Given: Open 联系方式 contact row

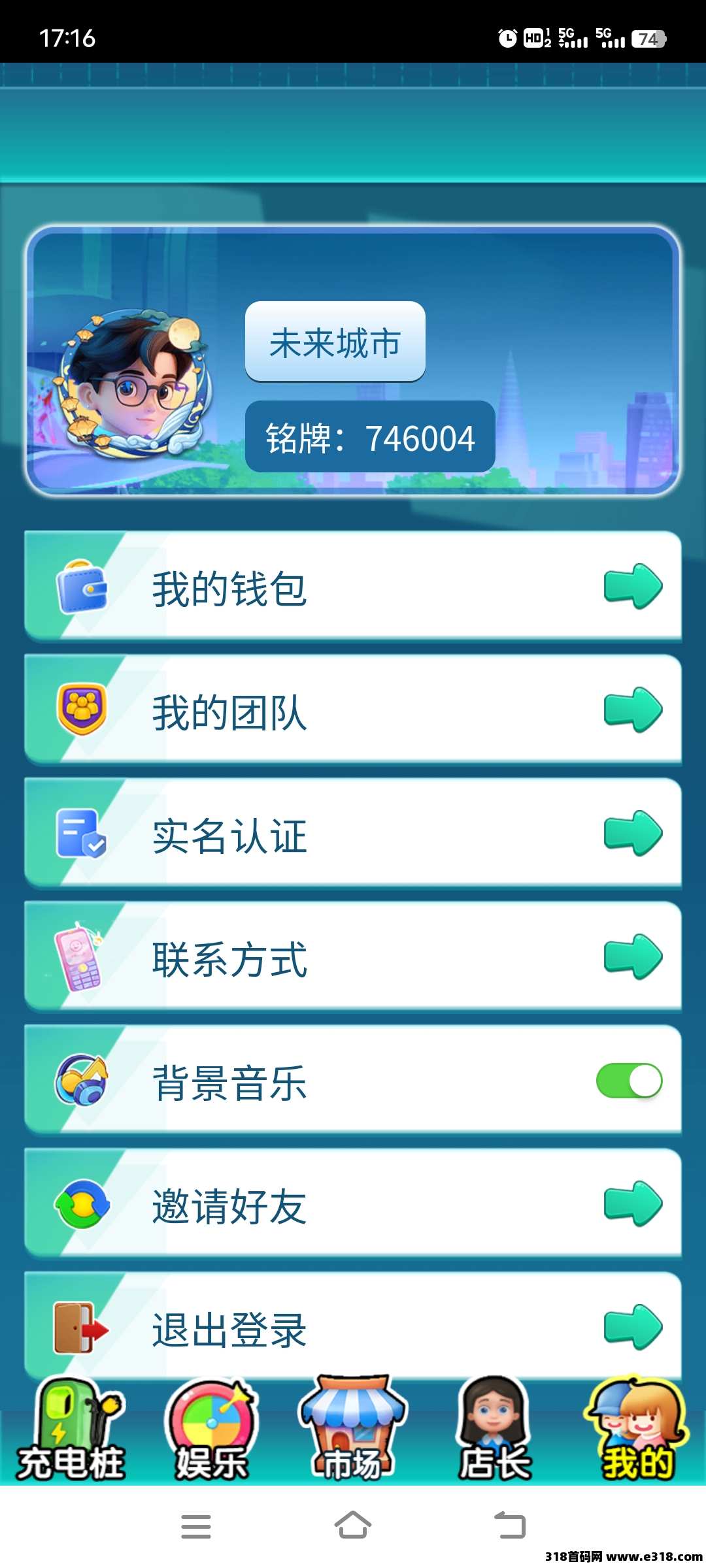Looking at the screenshot, I should [353, 956].
